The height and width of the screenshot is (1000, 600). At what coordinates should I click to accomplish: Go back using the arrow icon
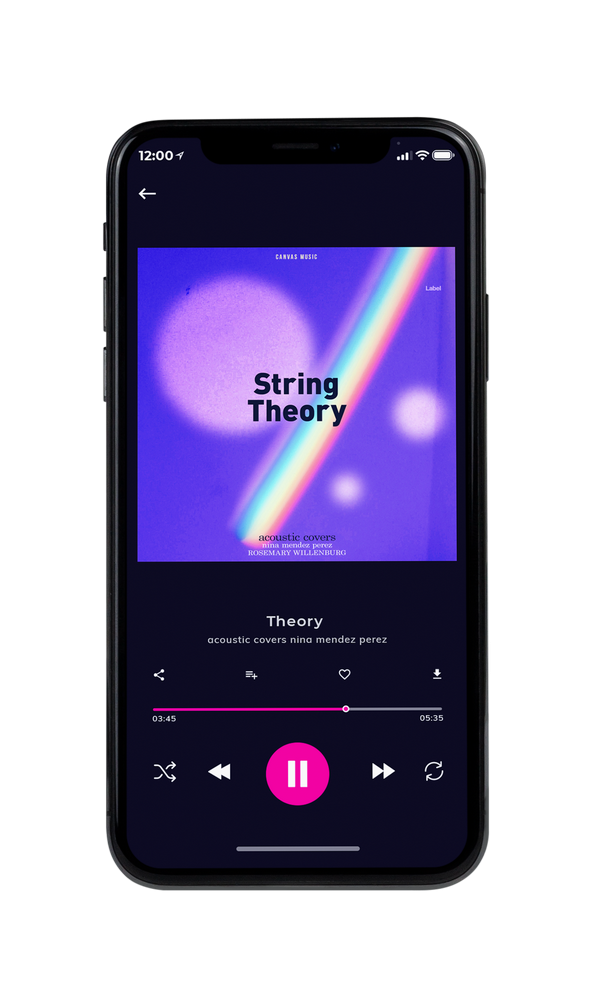[147, 194]
